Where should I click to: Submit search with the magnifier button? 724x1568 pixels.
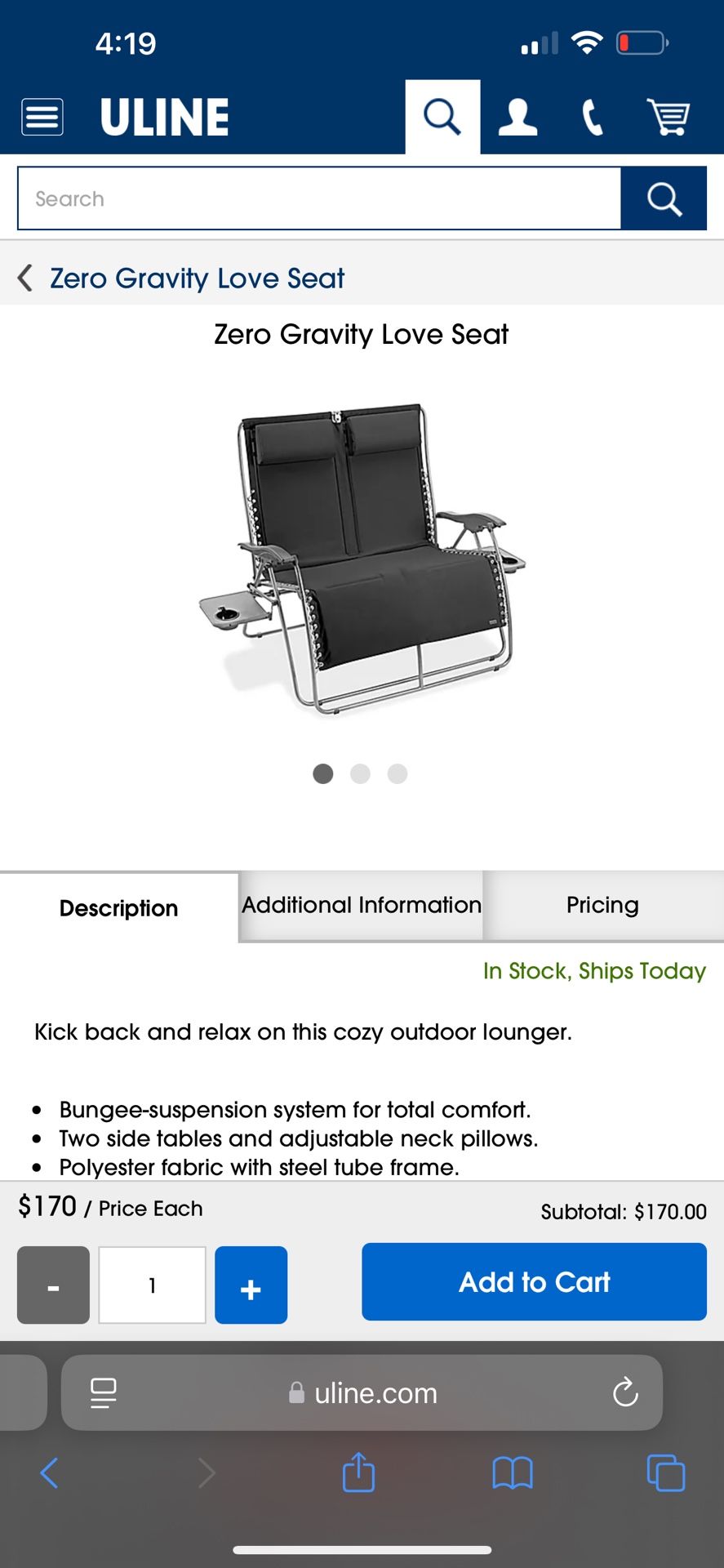point(664,198)
